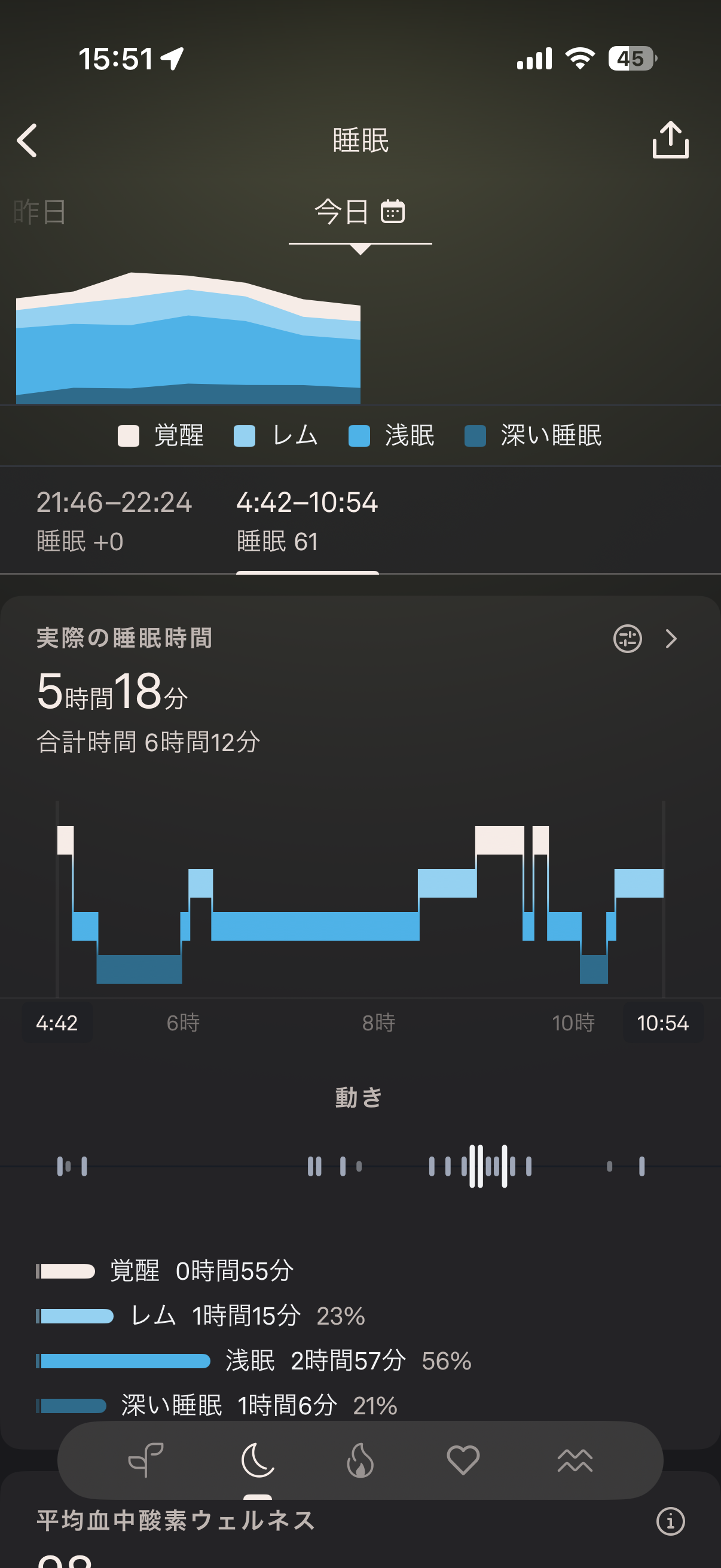Open the waves stress tab
Screen dimensions: 721x1568
(575, 1460)
